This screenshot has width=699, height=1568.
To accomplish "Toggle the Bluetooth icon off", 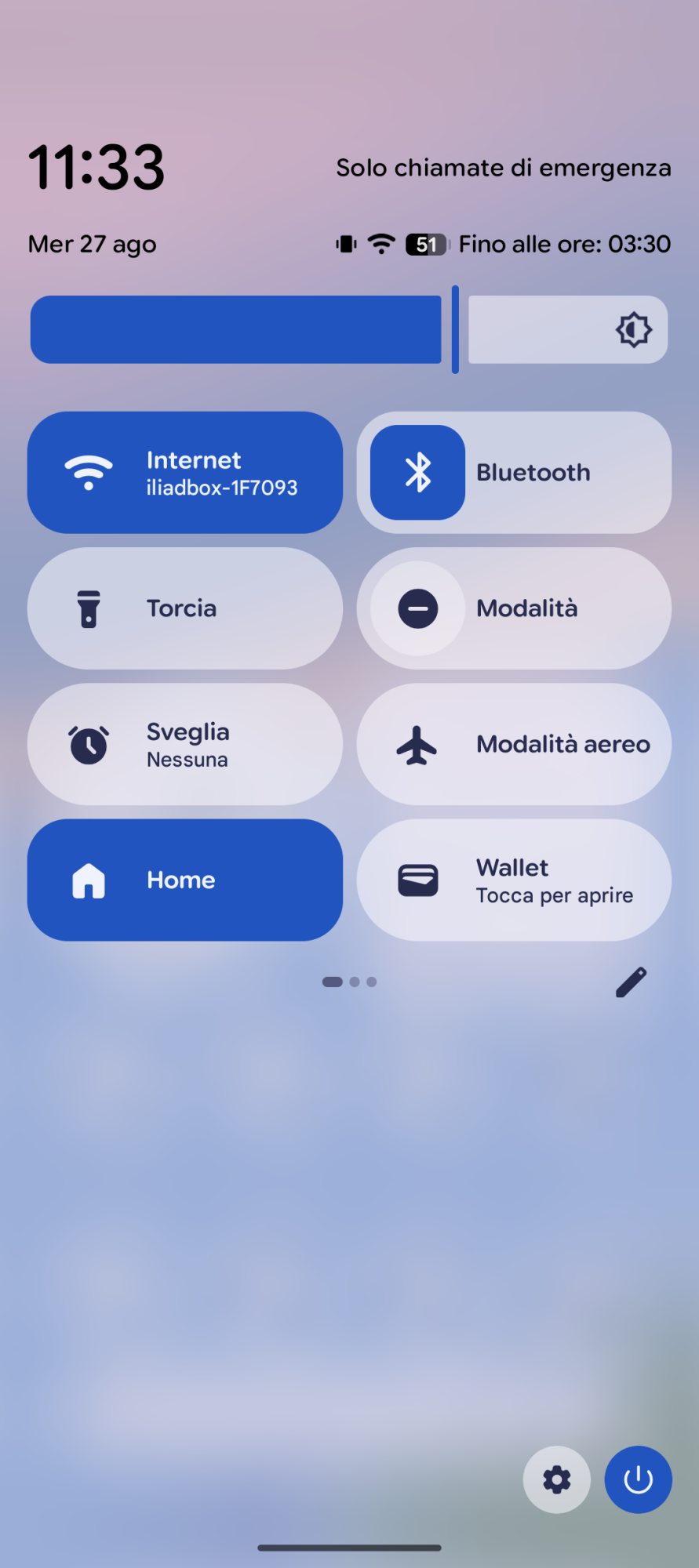I will click(x=417, y=473).
